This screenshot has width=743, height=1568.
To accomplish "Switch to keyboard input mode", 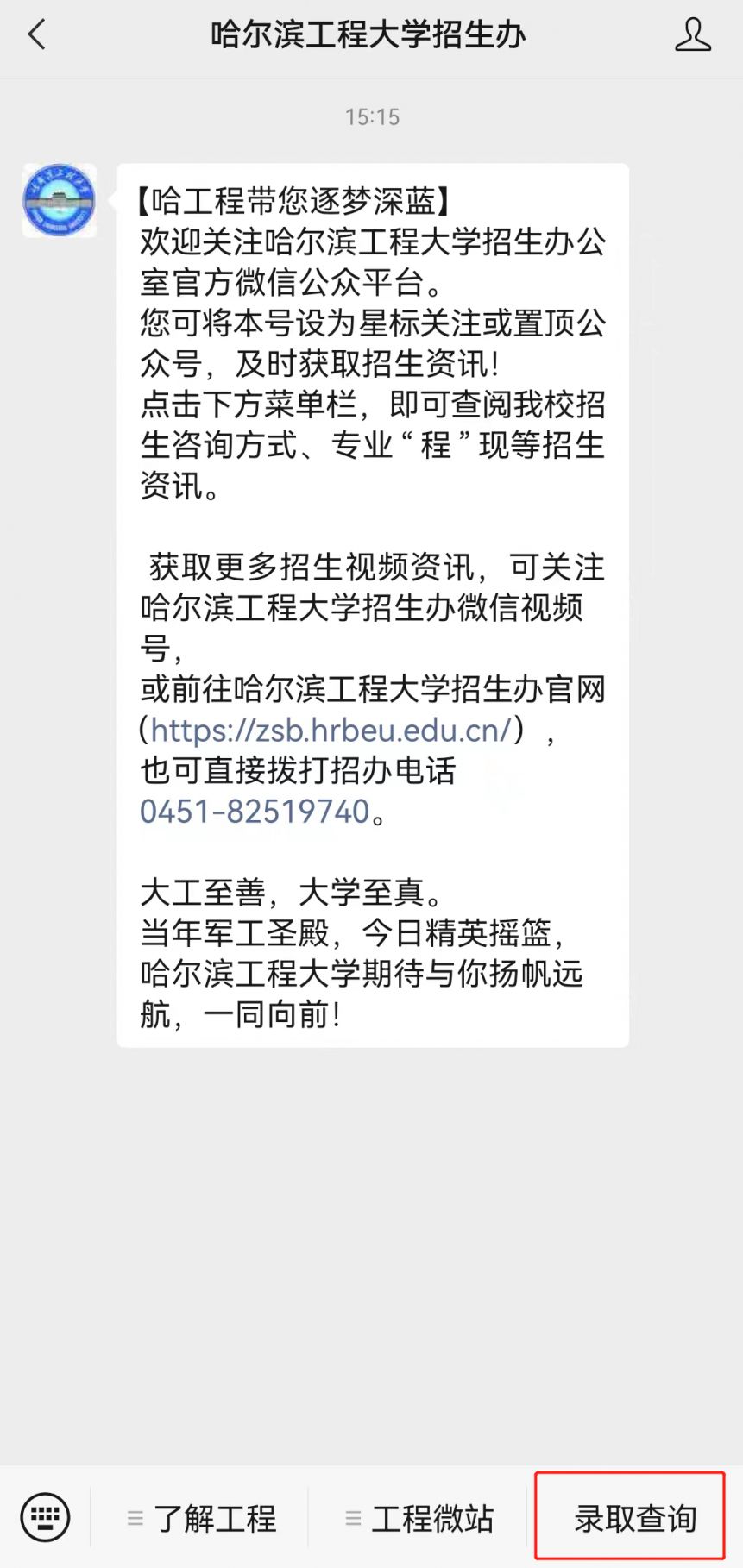I will point(45,1516).
